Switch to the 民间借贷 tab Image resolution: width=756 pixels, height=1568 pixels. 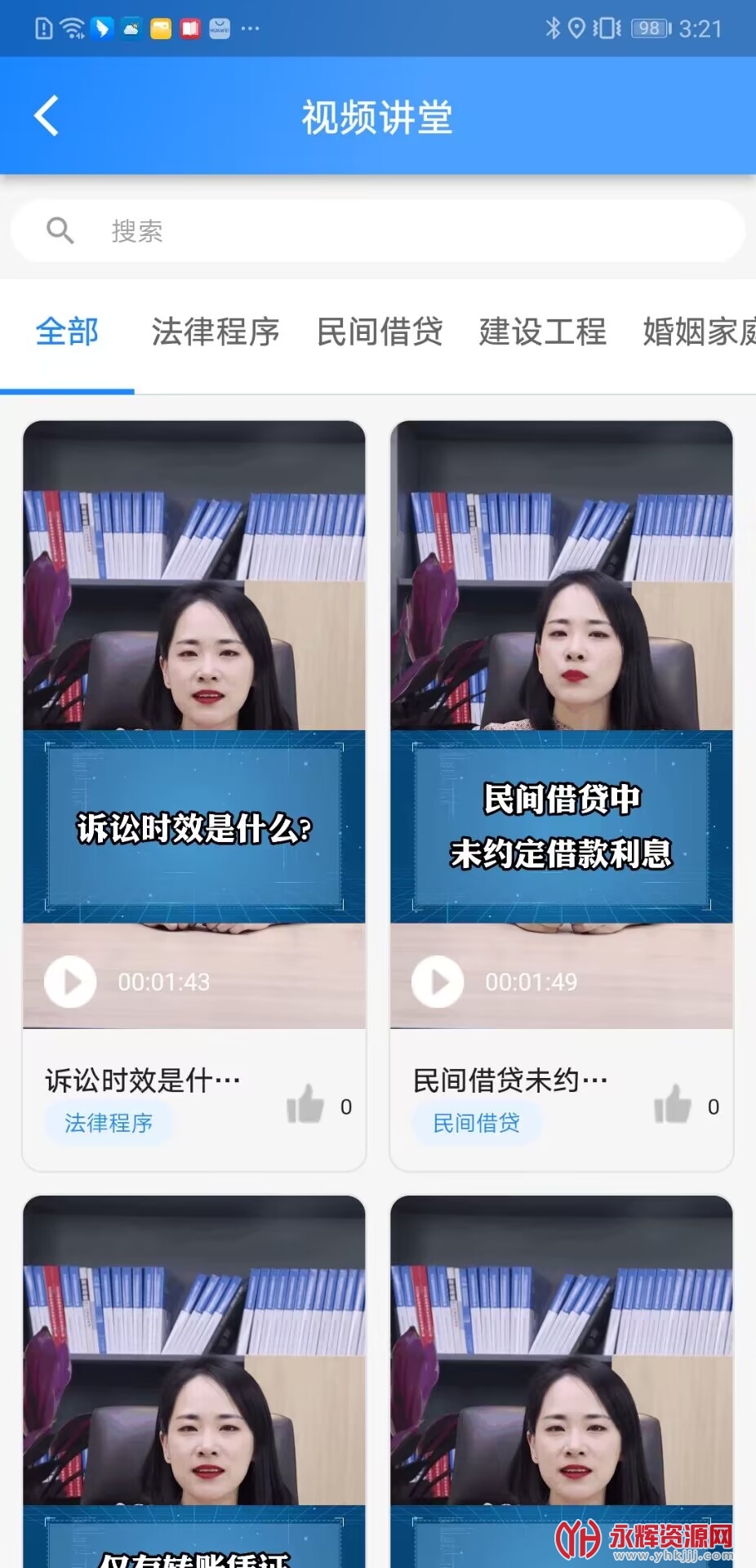[380, 332]
